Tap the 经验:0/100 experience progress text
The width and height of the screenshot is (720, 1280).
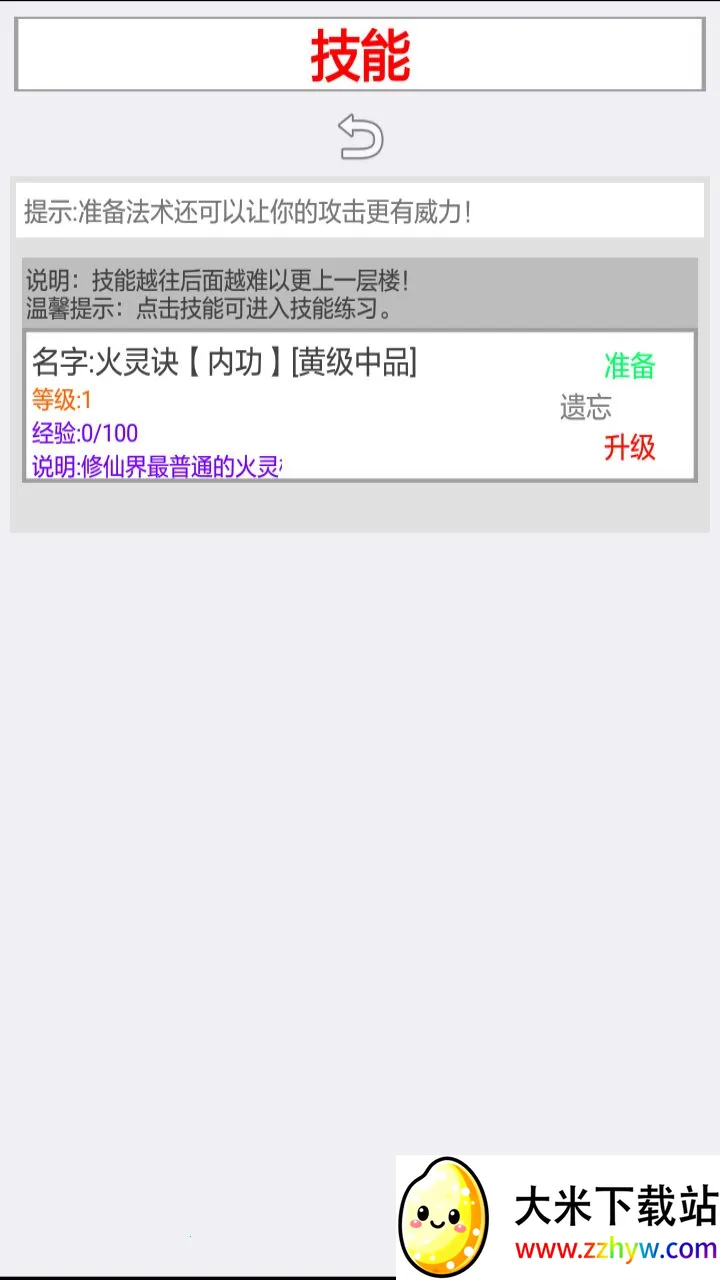click(x=75, y=432)
